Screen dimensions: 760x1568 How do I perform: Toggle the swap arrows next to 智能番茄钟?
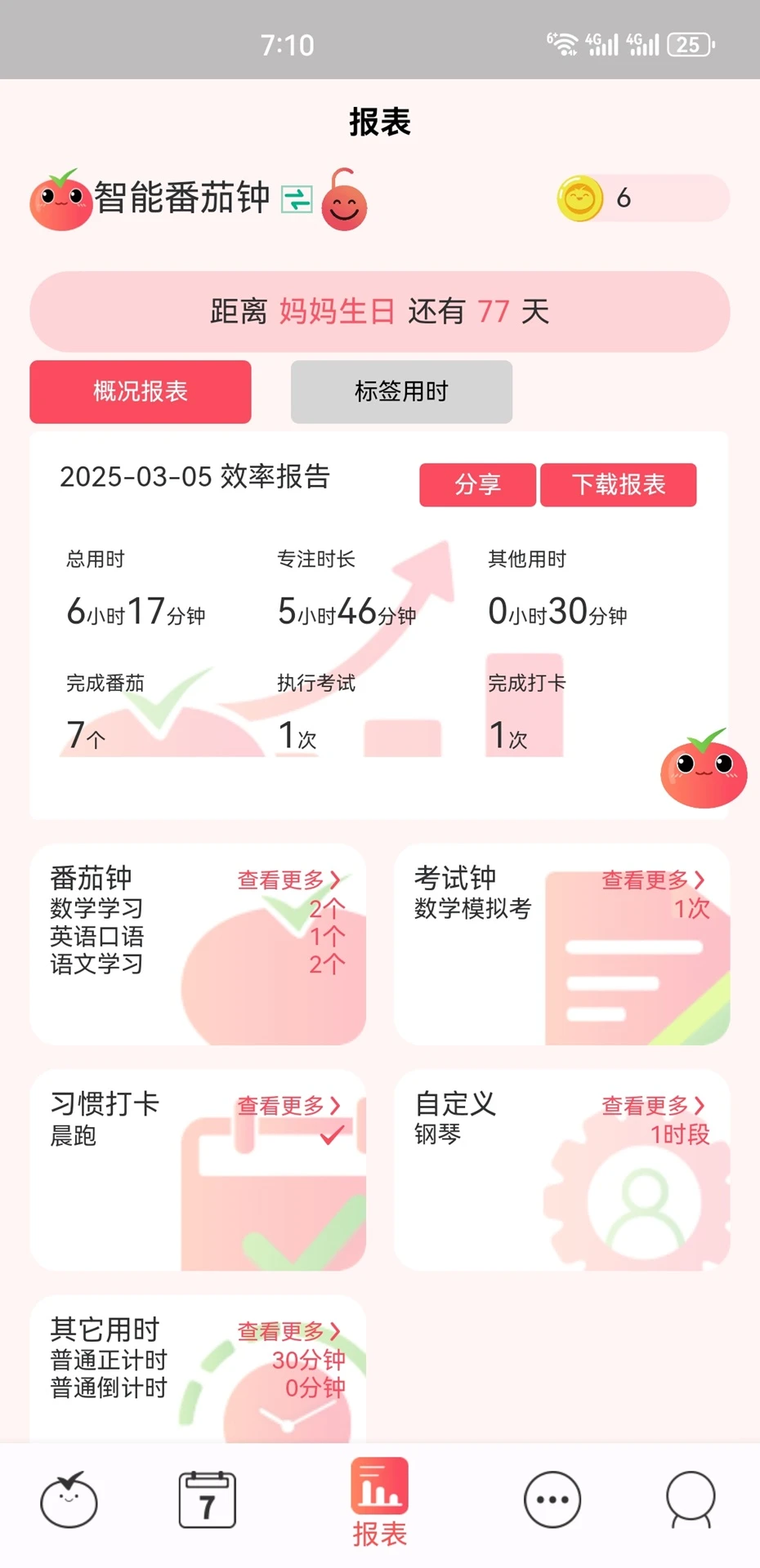299,198
